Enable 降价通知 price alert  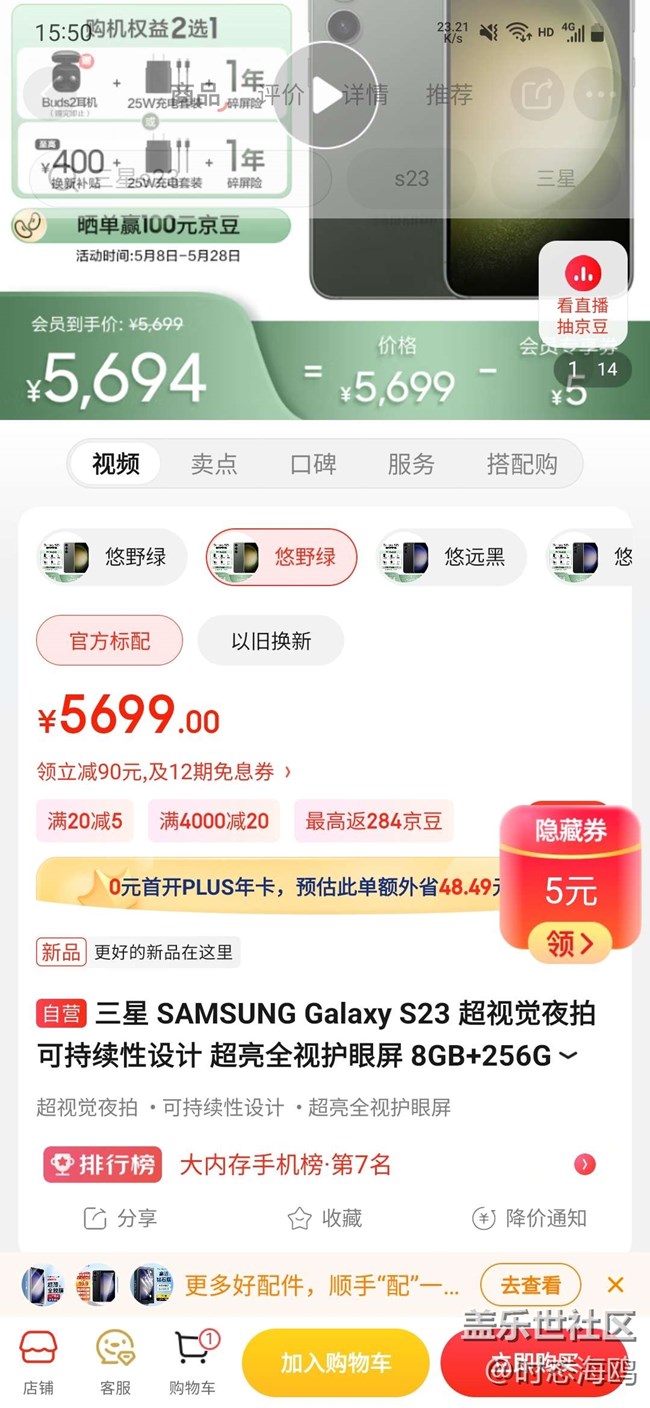(x=529, y=1218)
